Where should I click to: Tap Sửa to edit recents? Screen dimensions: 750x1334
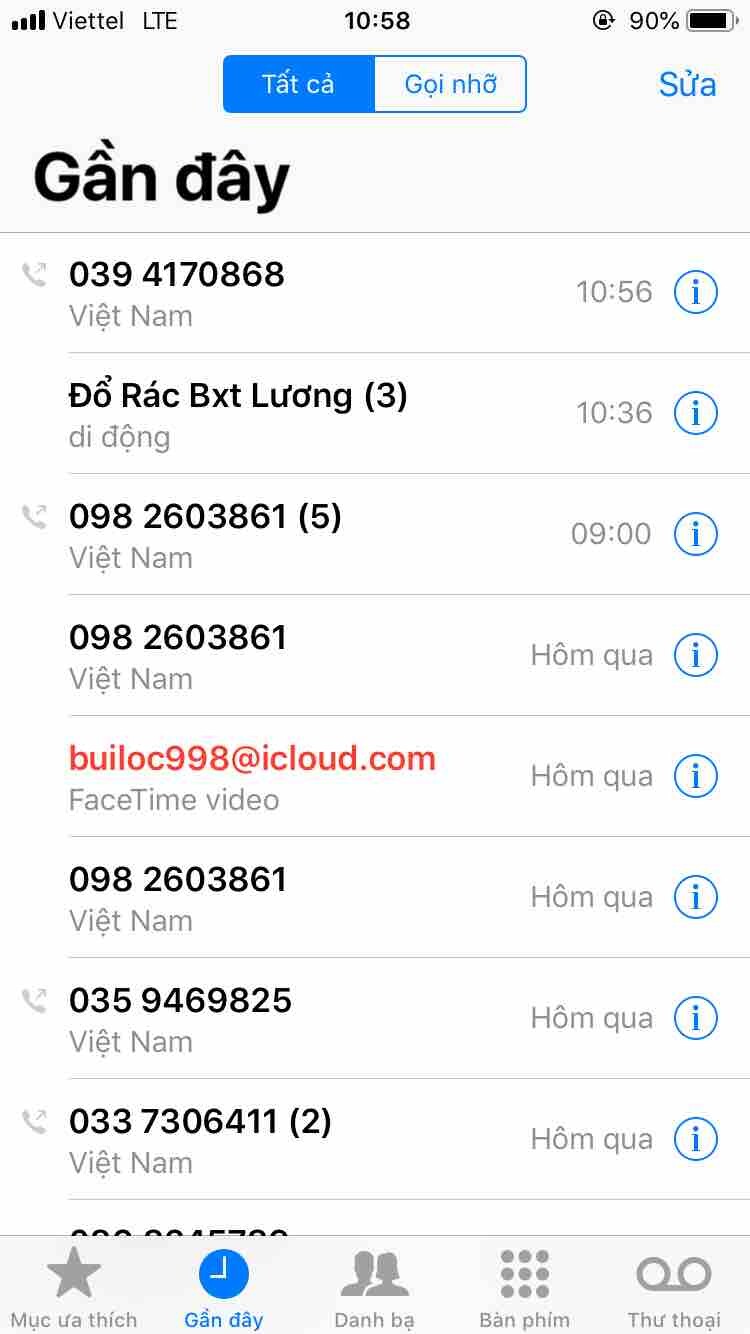pos(687,85)
